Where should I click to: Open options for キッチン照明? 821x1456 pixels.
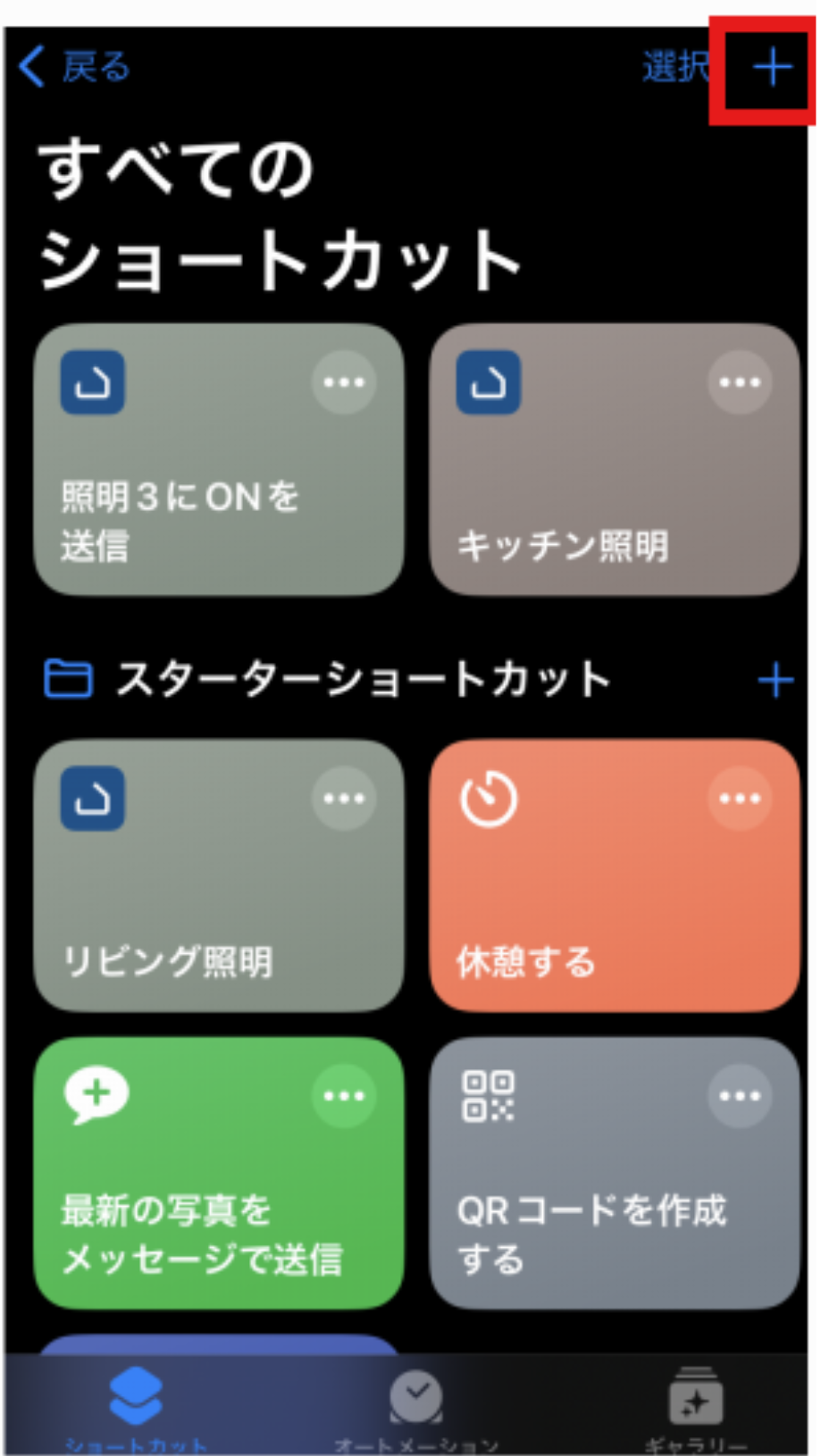click(x=740, y=383)
